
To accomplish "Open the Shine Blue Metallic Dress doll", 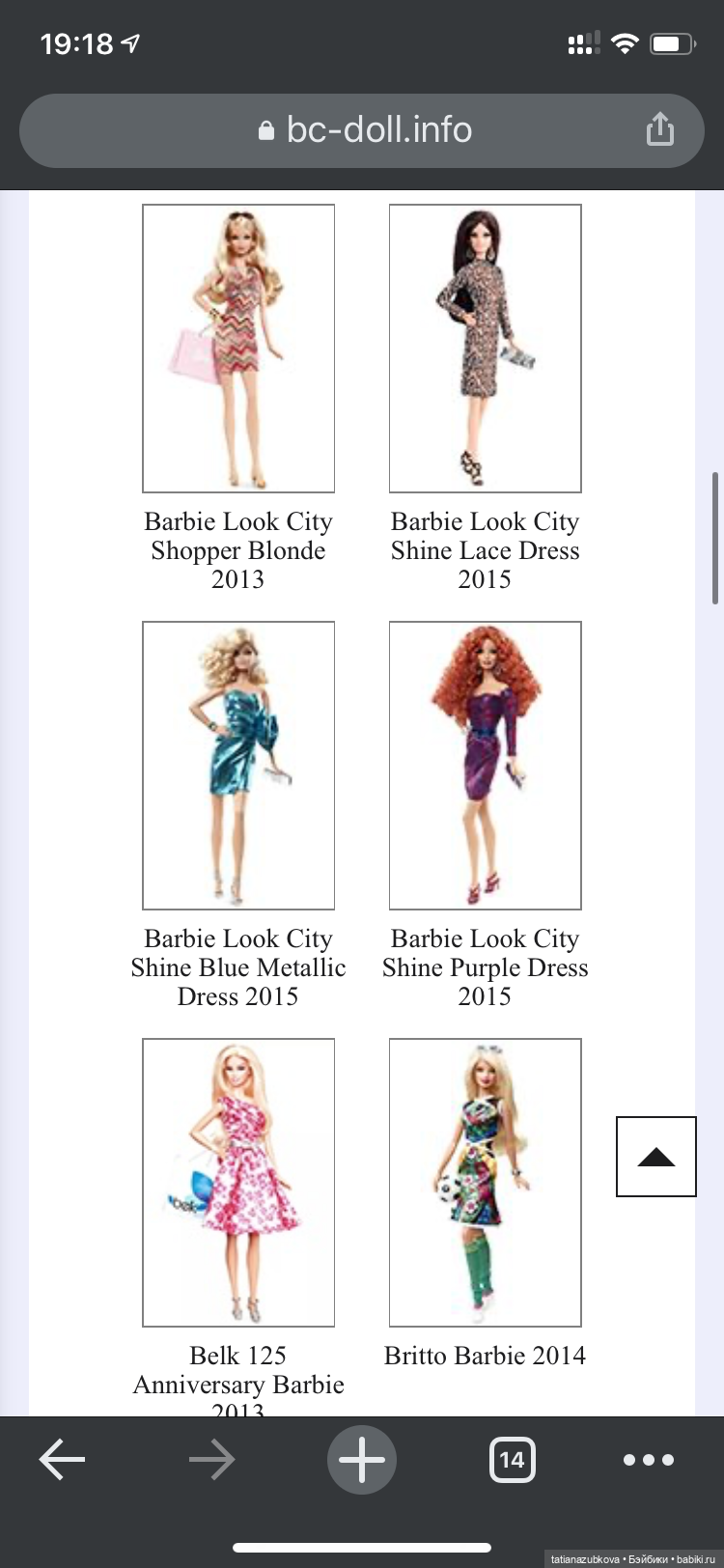I will click(238, 766).
